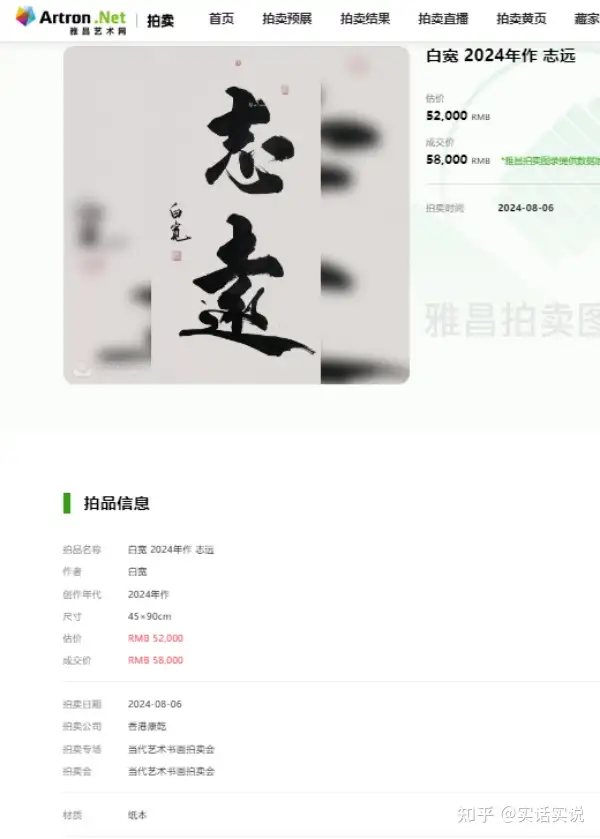This screenshot has width=600, height=839.
Task: Open the 首页 home navigation link
Action: [221, 19]
